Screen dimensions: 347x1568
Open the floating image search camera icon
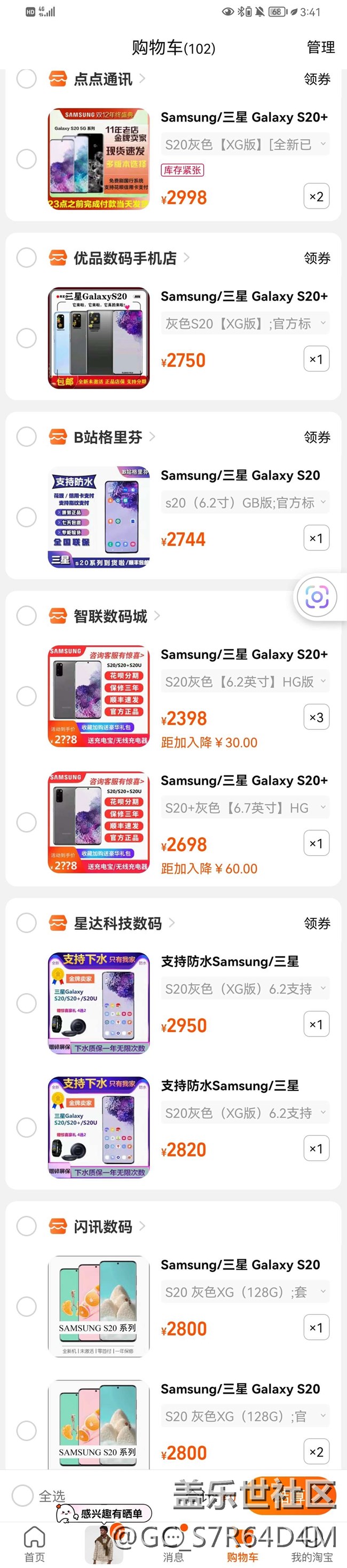(x=317, y=597)
